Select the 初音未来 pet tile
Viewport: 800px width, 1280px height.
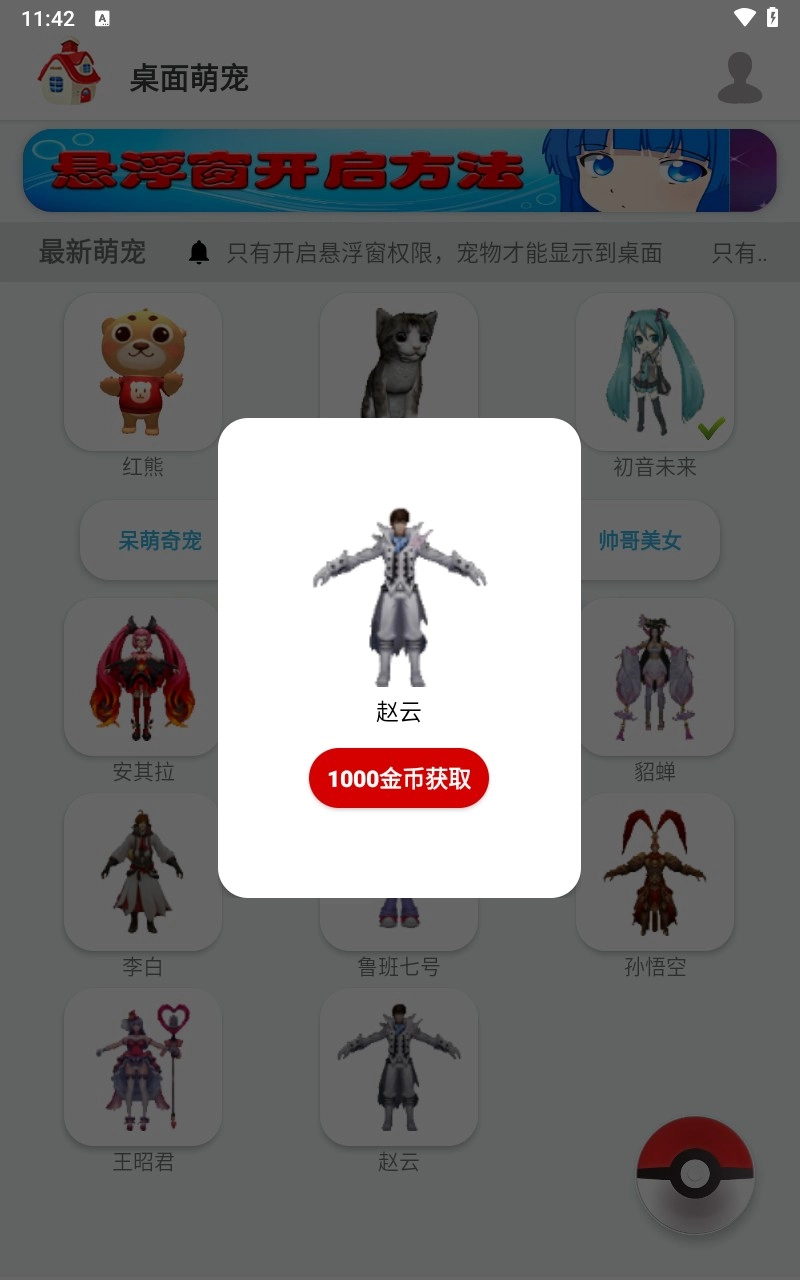[x=655, y=372]
